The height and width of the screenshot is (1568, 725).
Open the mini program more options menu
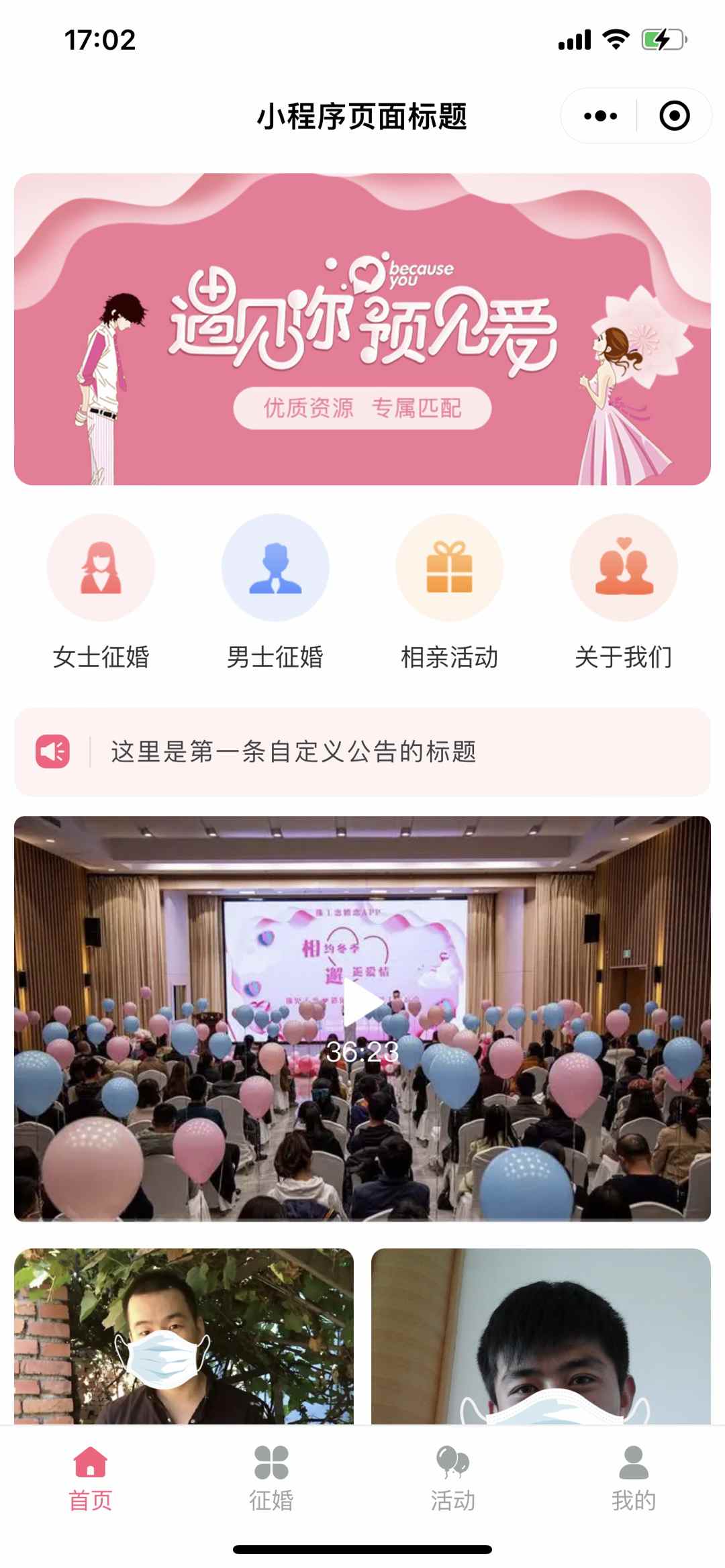point(600,116)
